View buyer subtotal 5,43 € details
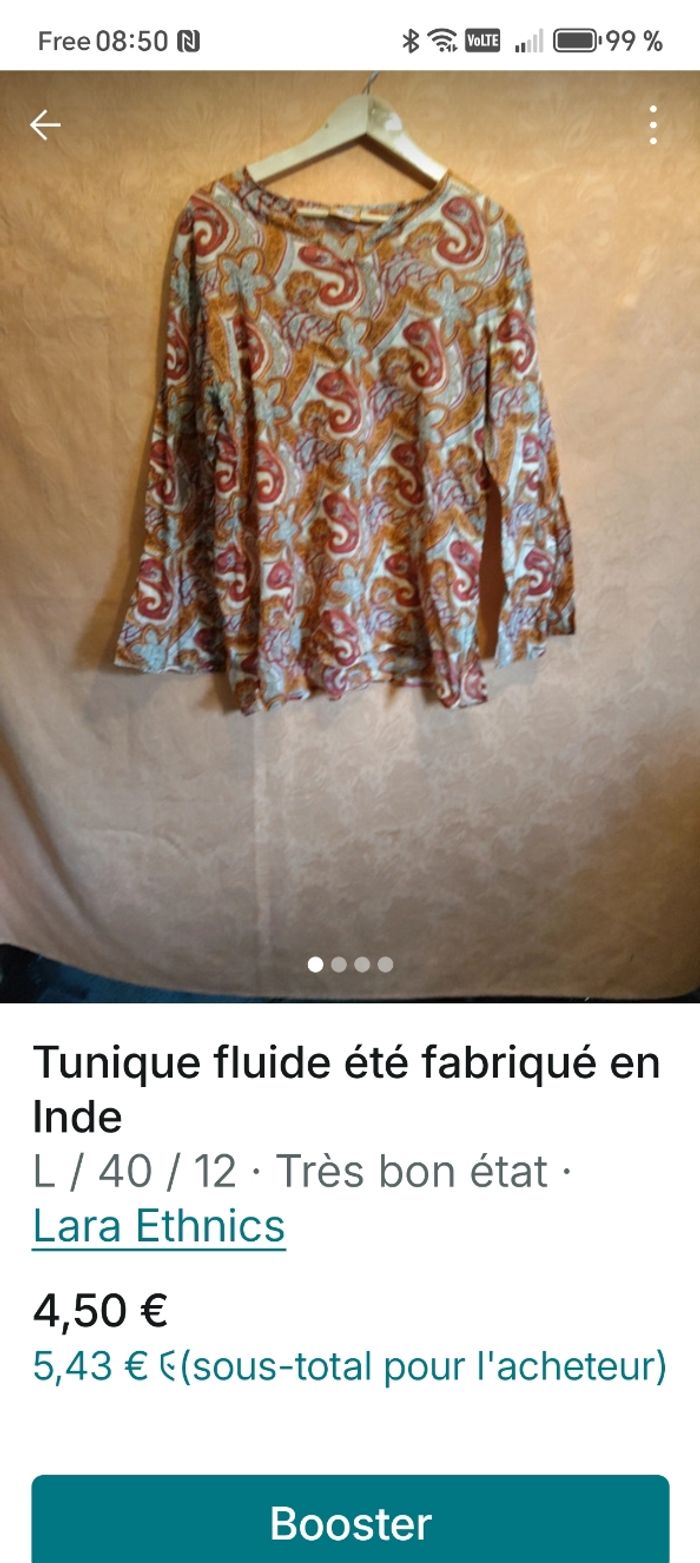The width and height of the screenshot is (700, 1563). (x=349, y=1366)
